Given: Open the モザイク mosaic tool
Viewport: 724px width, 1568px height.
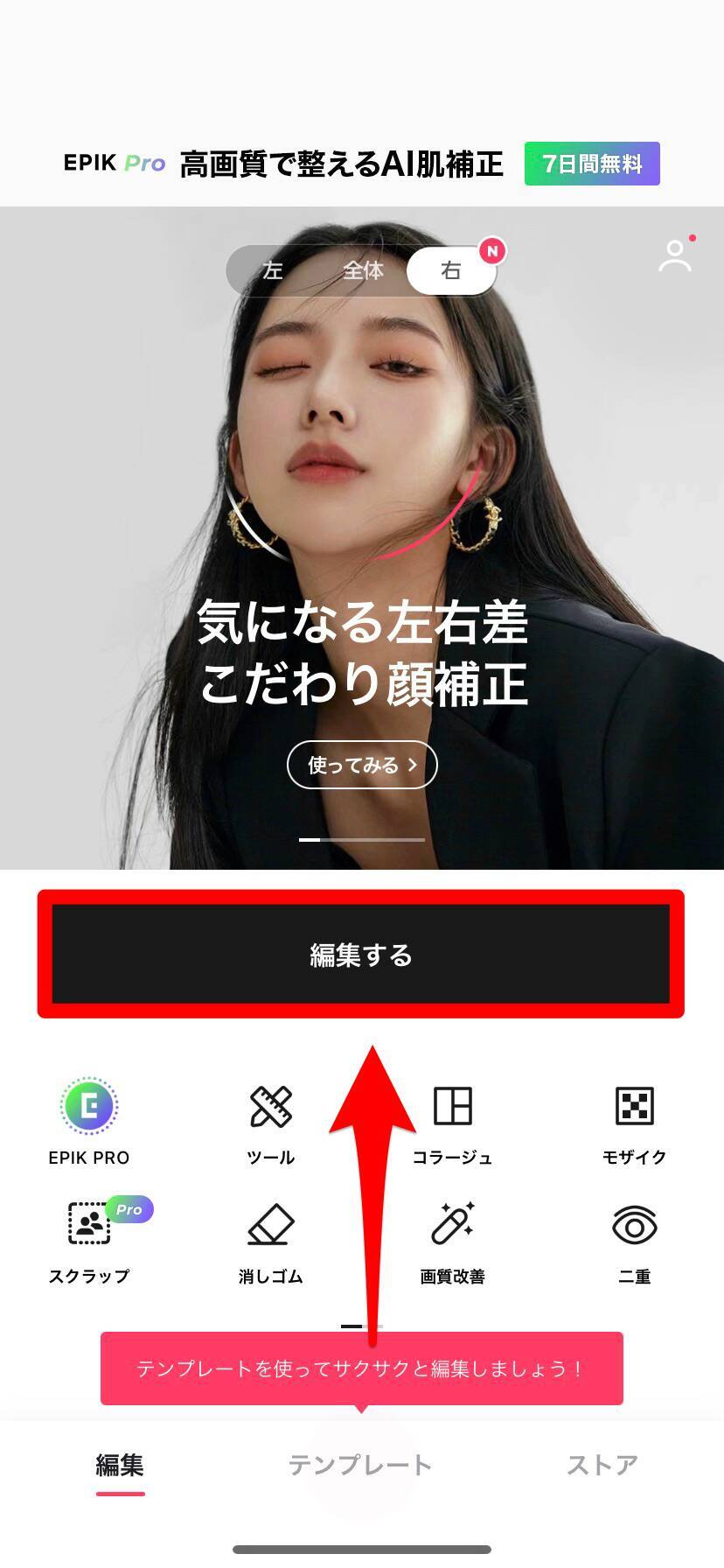Looking at the screenshot, I should [x=634, y=1122].
